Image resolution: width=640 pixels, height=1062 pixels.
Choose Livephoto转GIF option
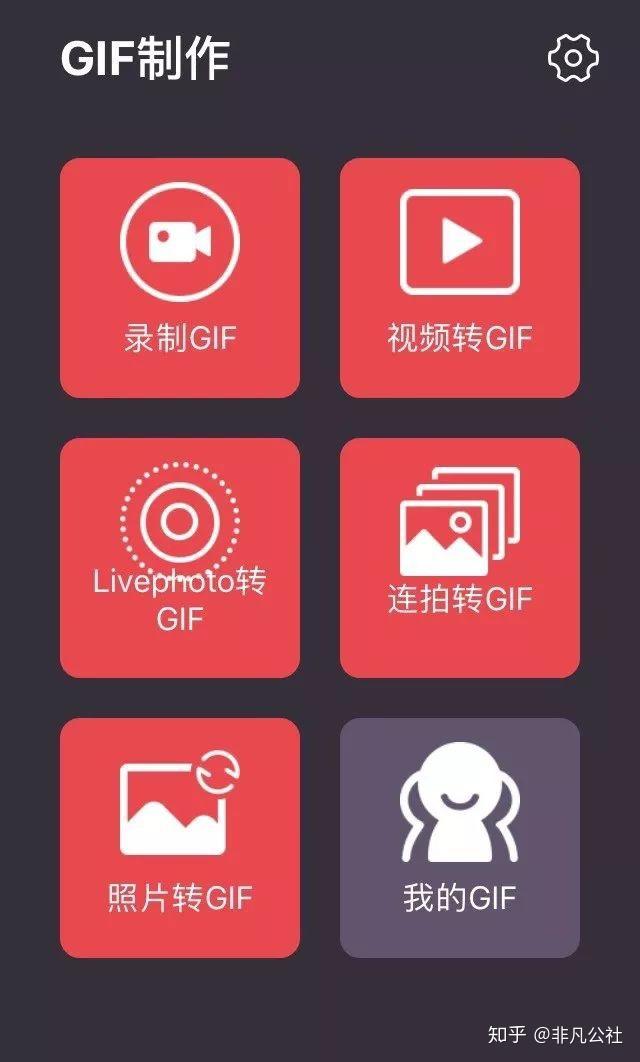180,558
